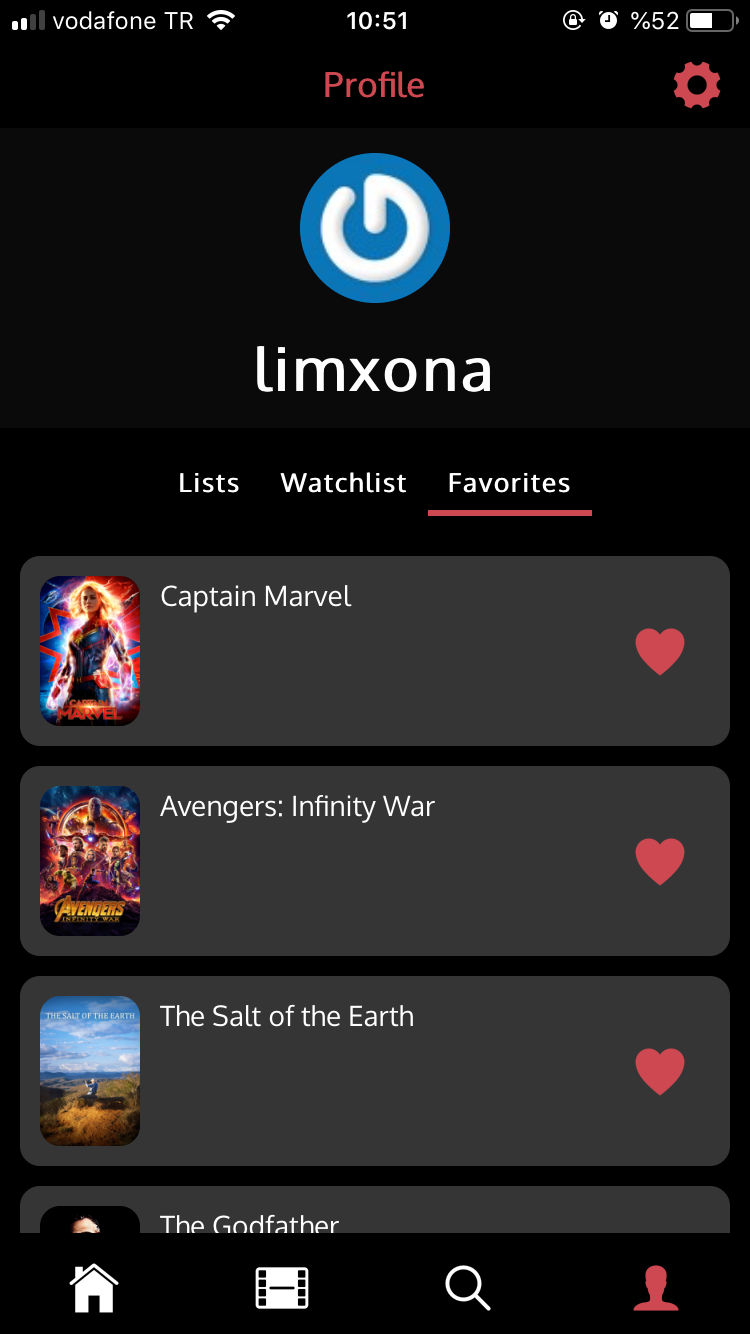Open The Salt of the Earth card
The image size is (750, 1334).
(x=375, y=1071)
